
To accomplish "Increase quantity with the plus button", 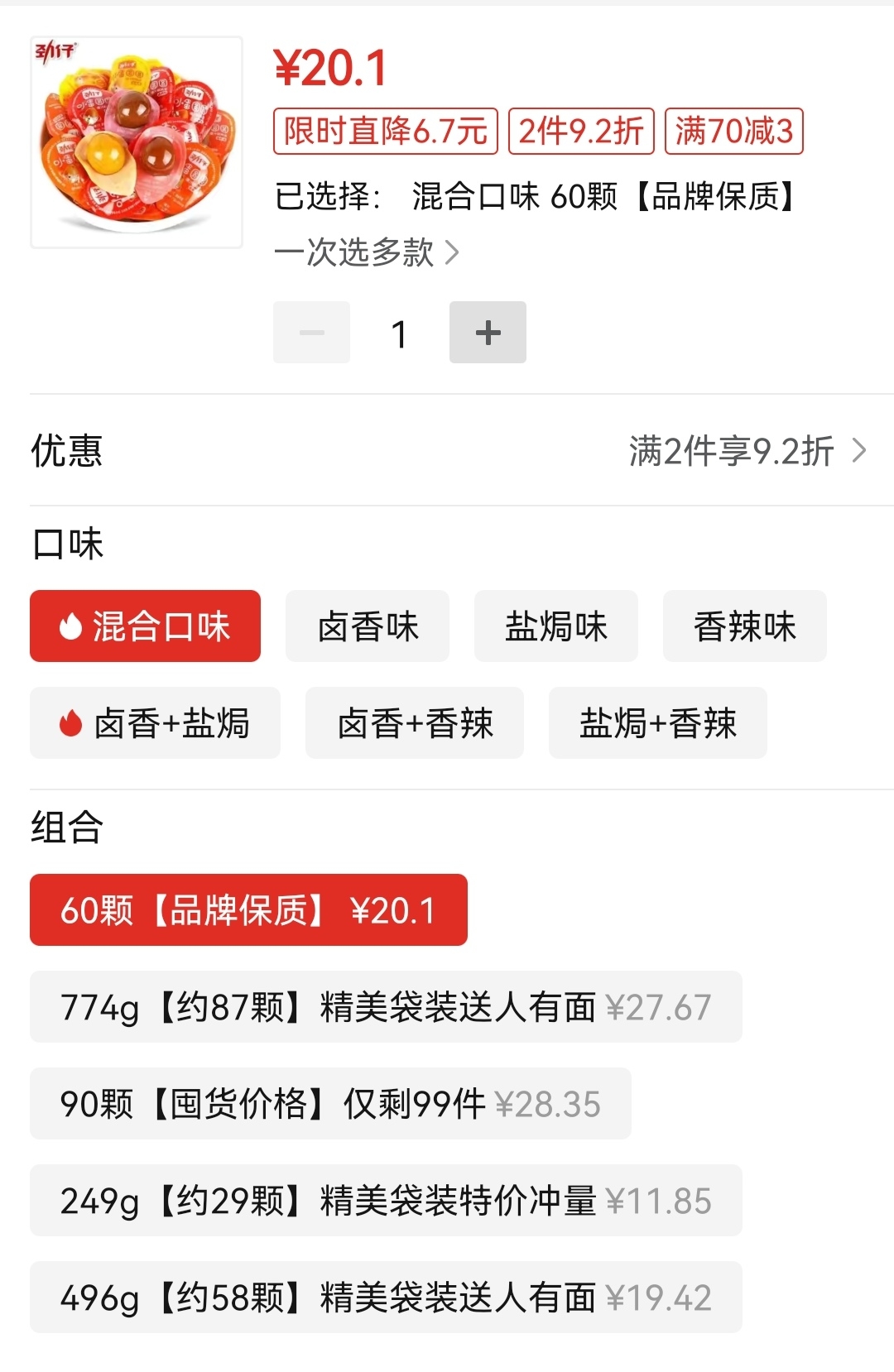I will 488,333.
